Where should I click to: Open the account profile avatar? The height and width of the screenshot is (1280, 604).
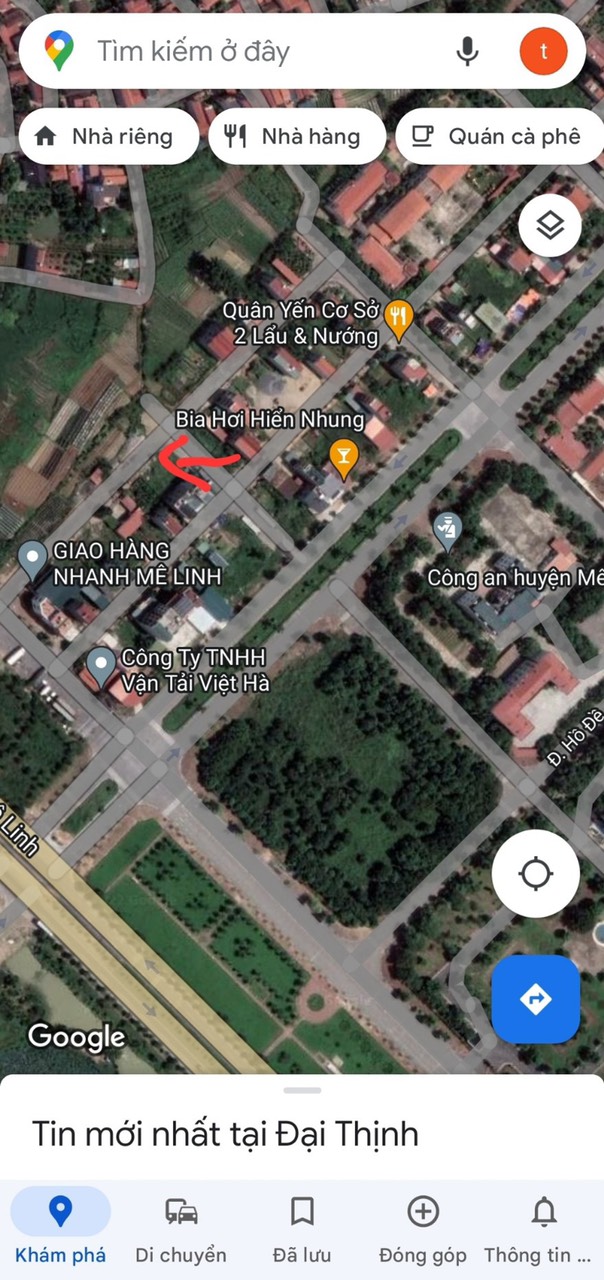click(543, 51)
